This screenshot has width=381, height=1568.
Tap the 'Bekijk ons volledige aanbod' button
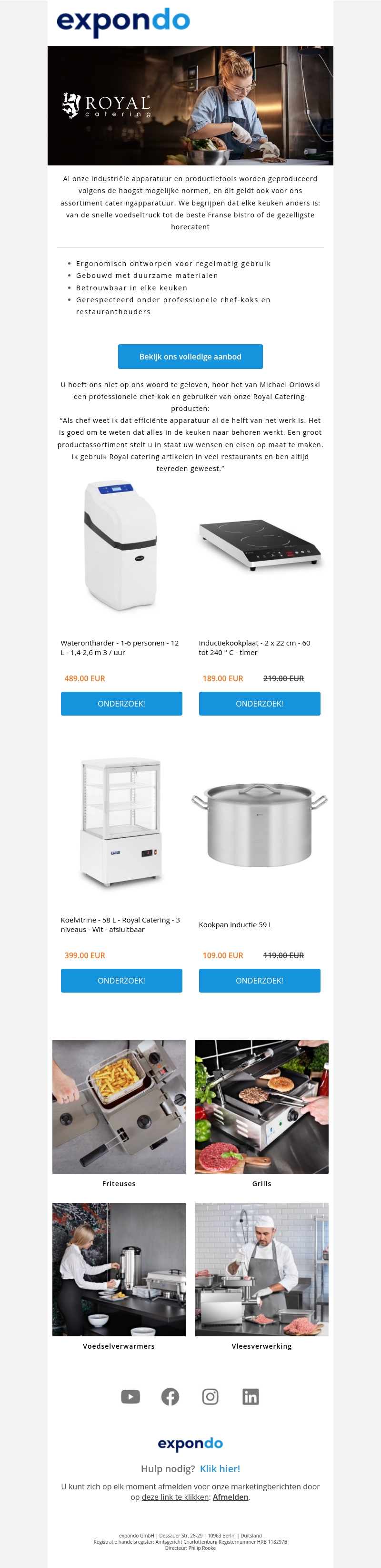(190, 357)
